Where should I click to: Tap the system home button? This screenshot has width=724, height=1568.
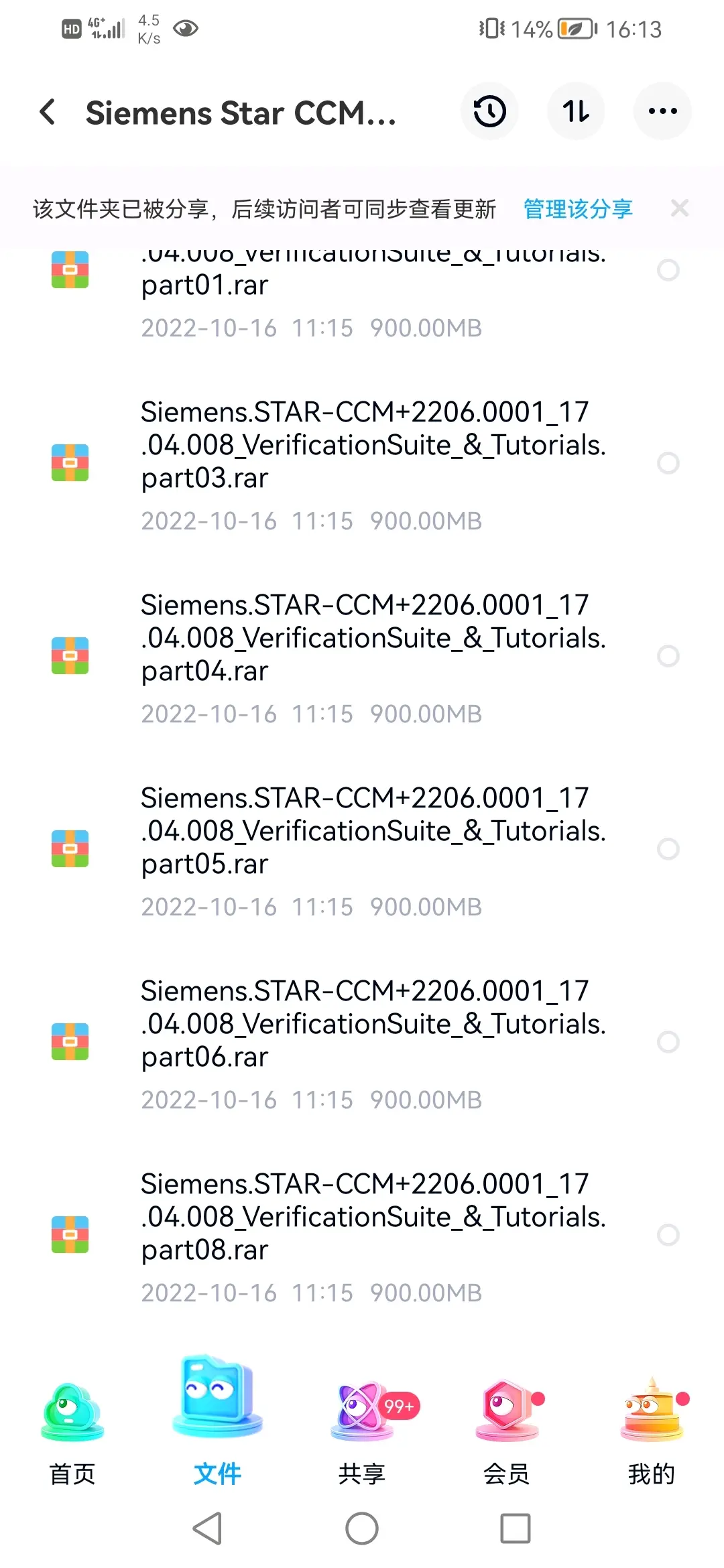click(x=362, y=1528)
